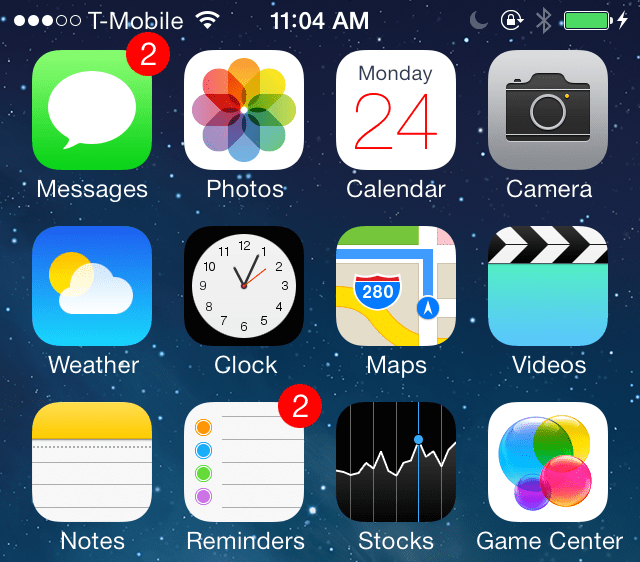Open the Calendar app
Viewport: 640px width, 562px height.
(396, 110)
